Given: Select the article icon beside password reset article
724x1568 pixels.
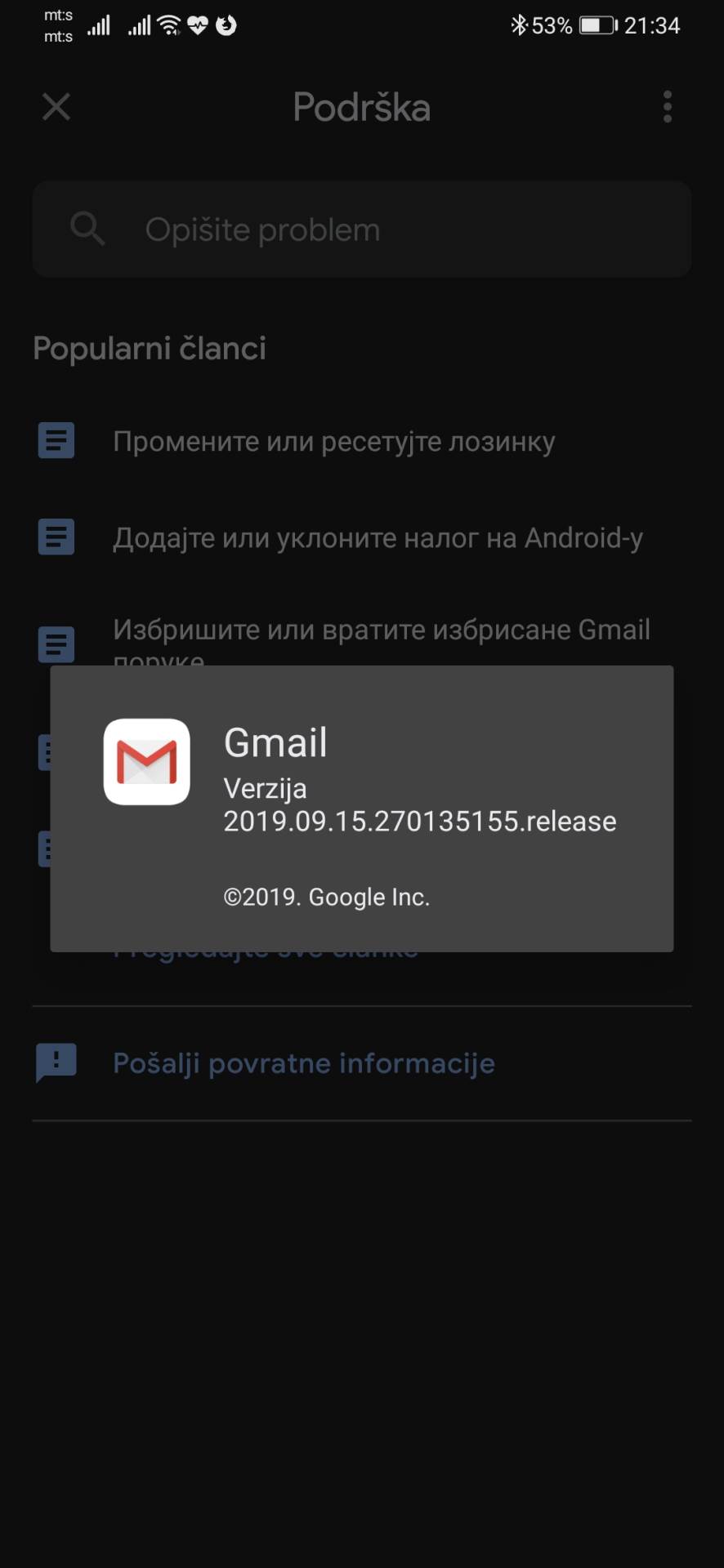Looking at the screenshot, I should pos(56,440).
